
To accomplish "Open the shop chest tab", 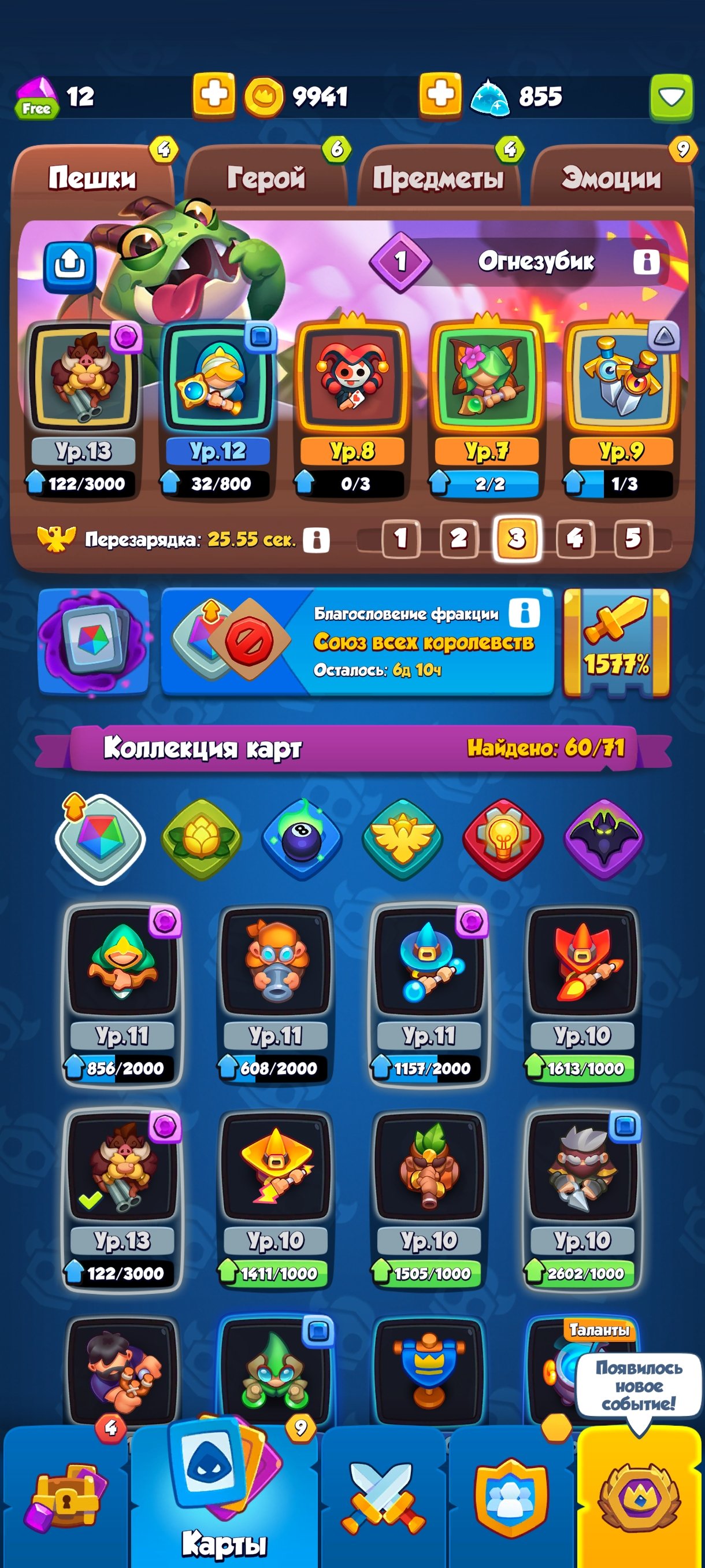I will coord(65,1498).
